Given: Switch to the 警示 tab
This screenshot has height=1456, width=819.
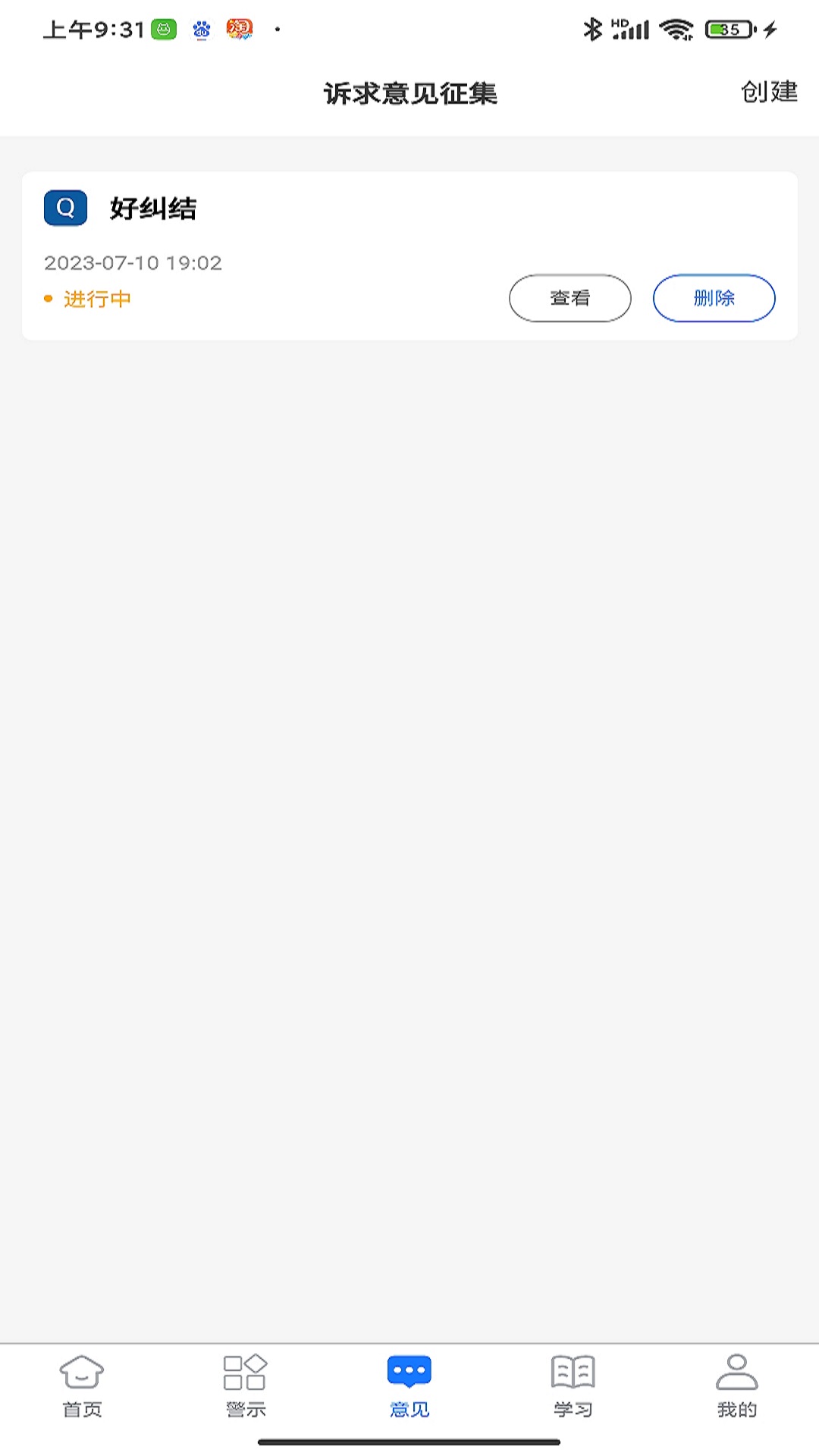Looking at the screenshot, I should click(246, 1386).
